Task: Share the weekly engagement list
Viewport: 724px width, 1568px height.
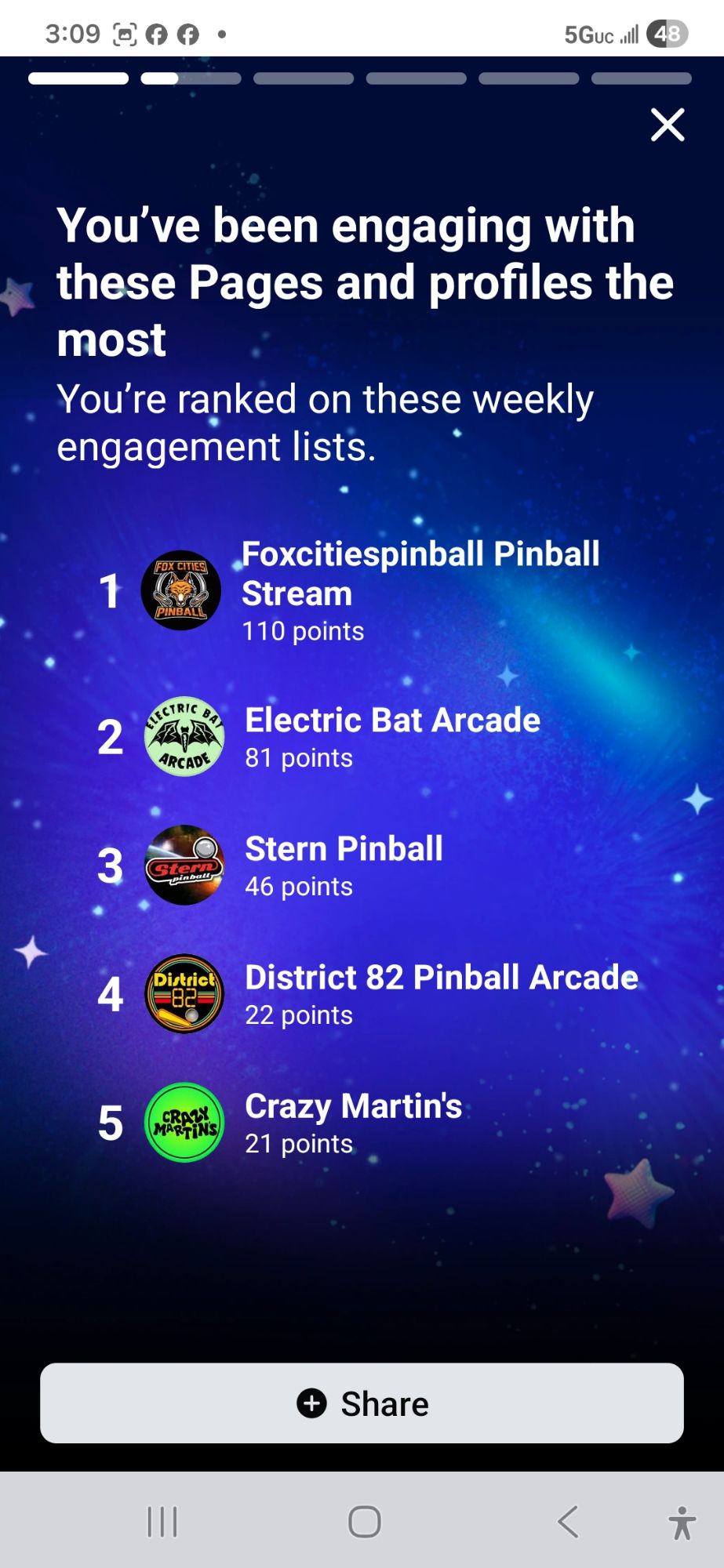Action: click(362, 1403)
